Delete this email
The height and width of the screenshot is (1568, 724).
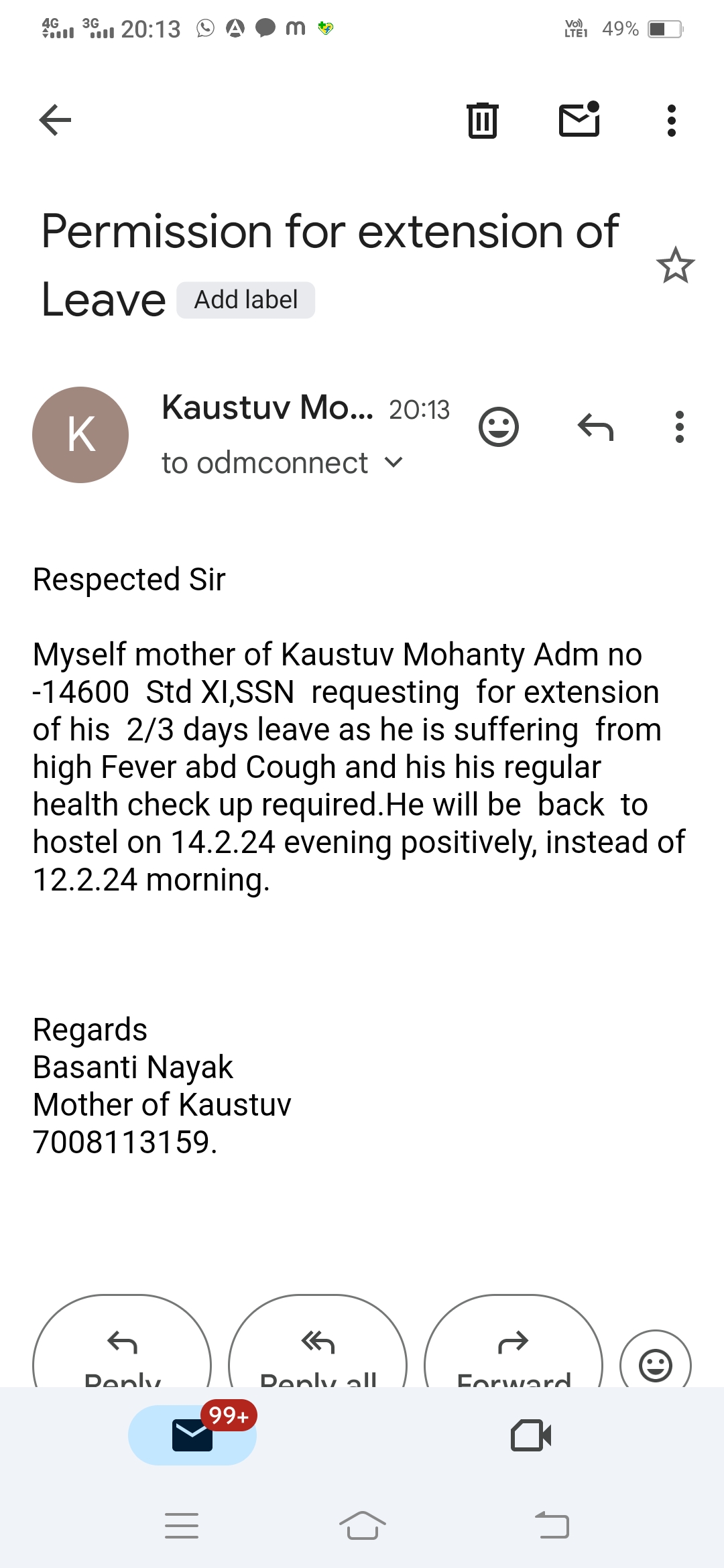click(x=482, y=121)
